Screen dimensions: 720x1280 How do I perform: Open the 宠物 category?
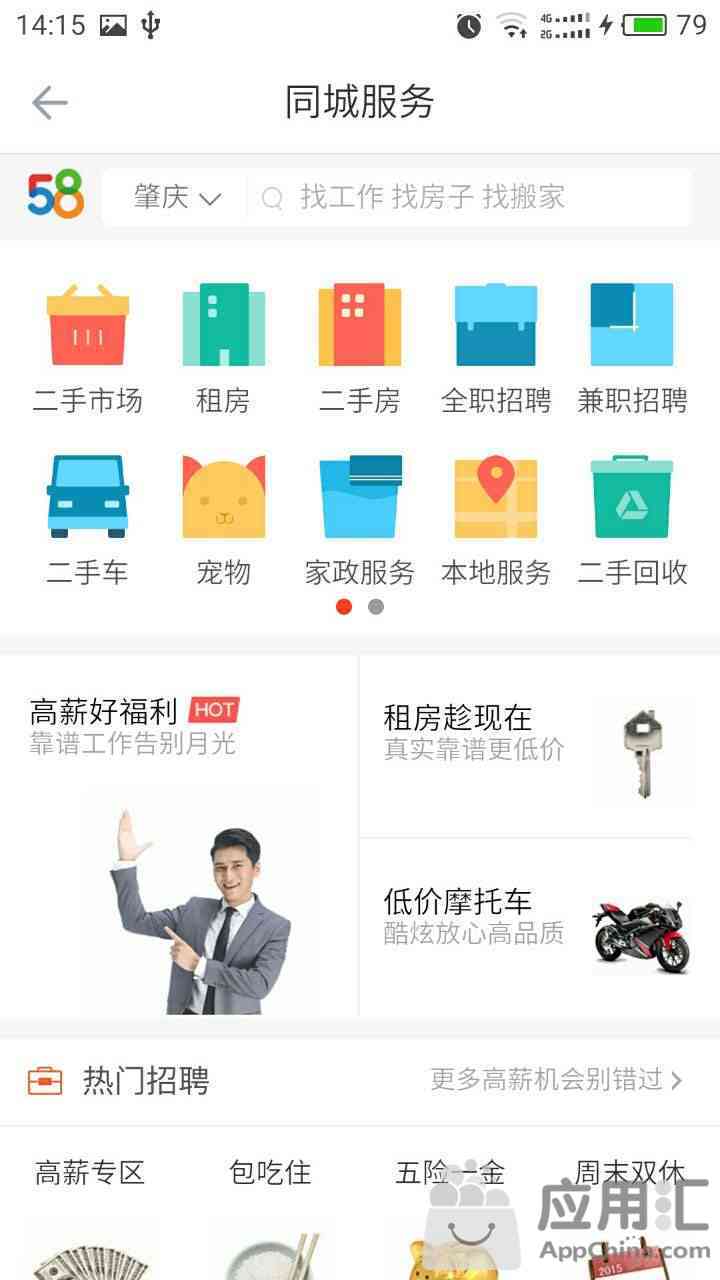click(223, 518)
